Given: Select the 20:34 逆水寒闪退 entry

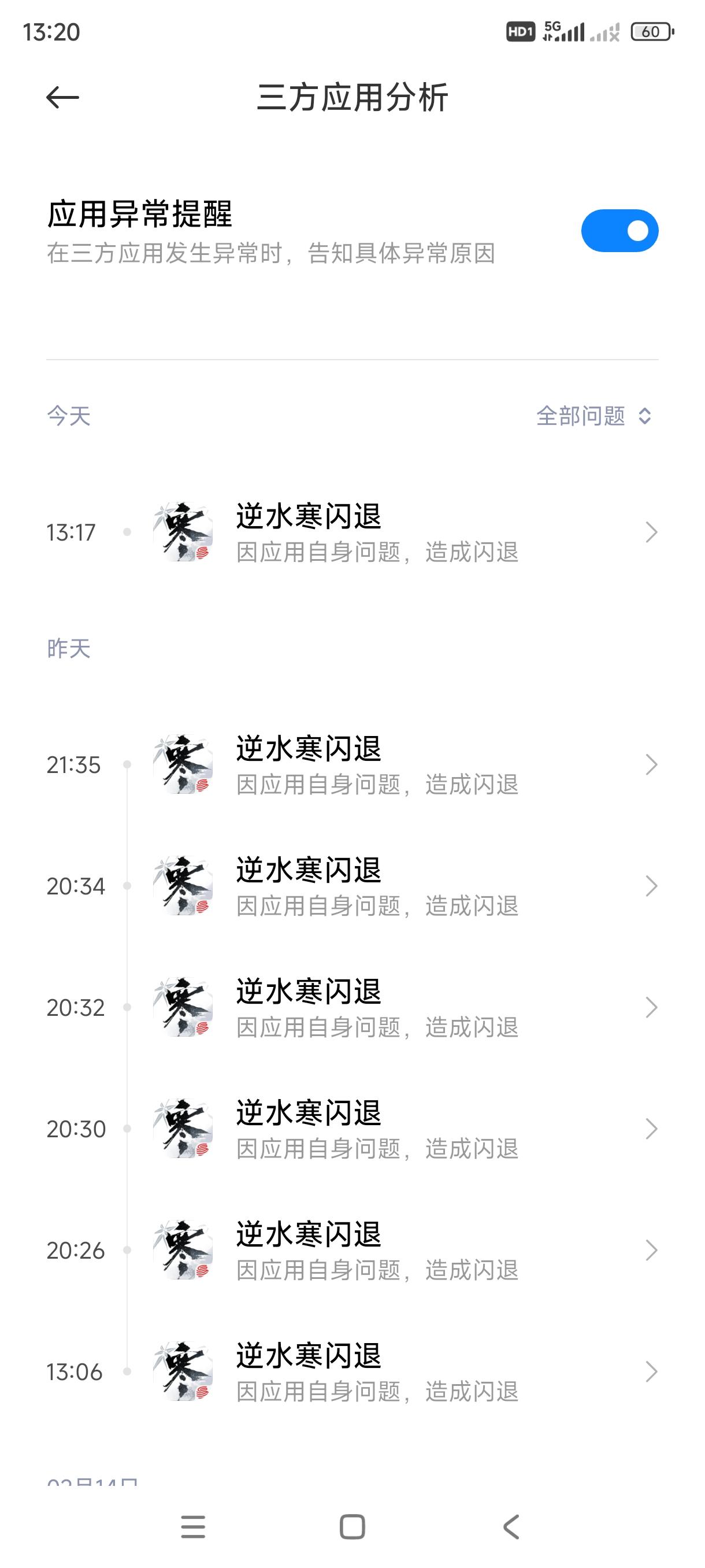Looking at the screenshot, I should coord(377,886).
